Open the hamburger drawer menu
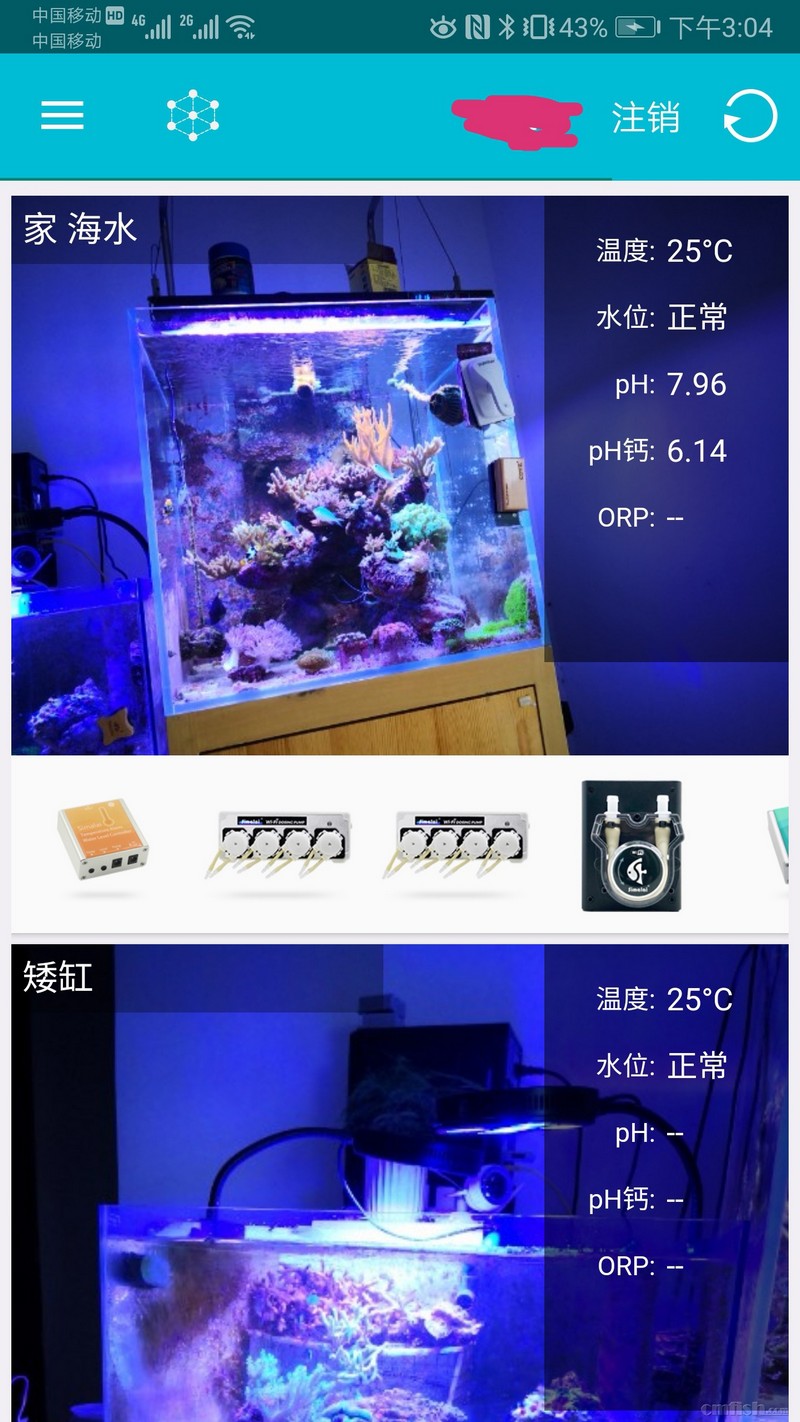Screen dimensions: 800x1422 coord(62,117)
